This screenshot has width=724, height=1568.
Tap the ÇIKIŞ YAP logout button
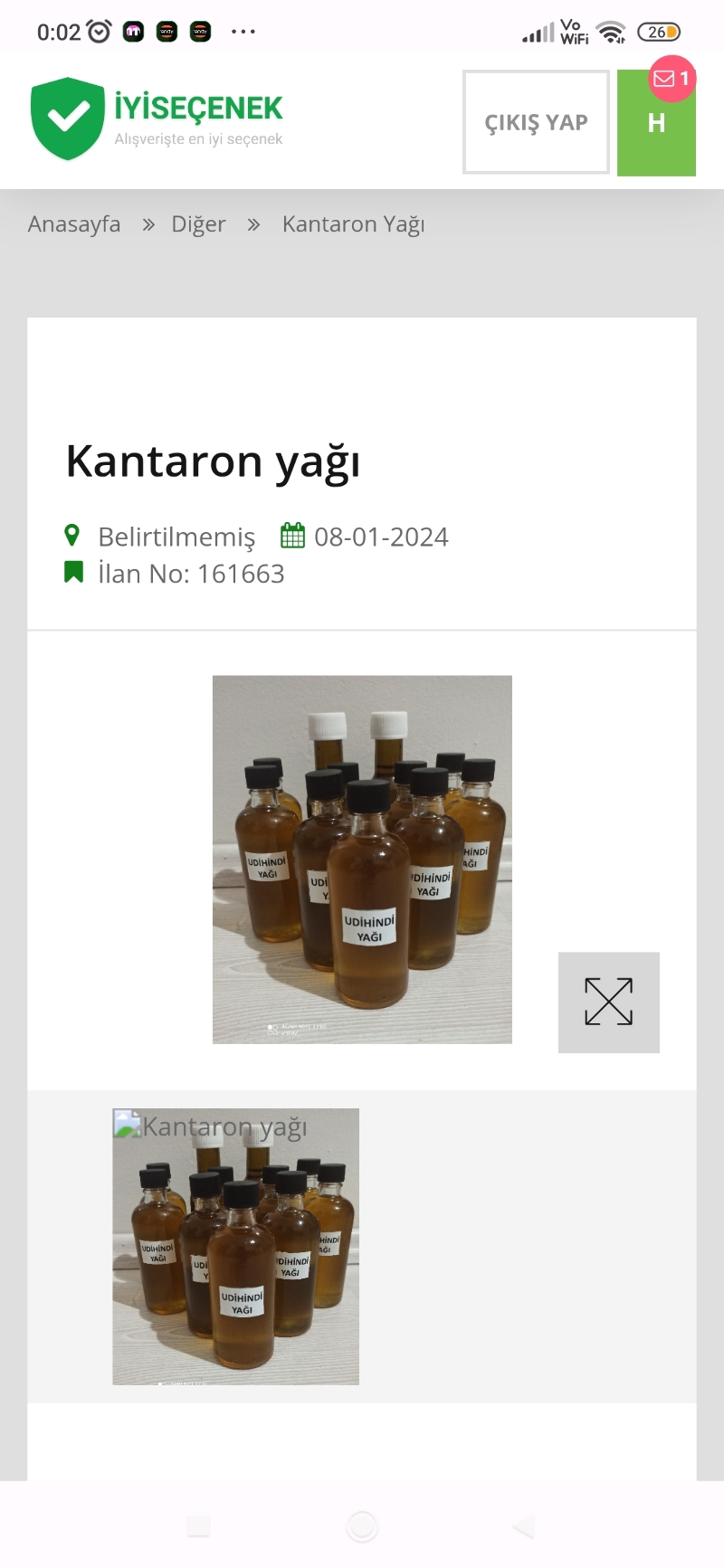point(536,122)
